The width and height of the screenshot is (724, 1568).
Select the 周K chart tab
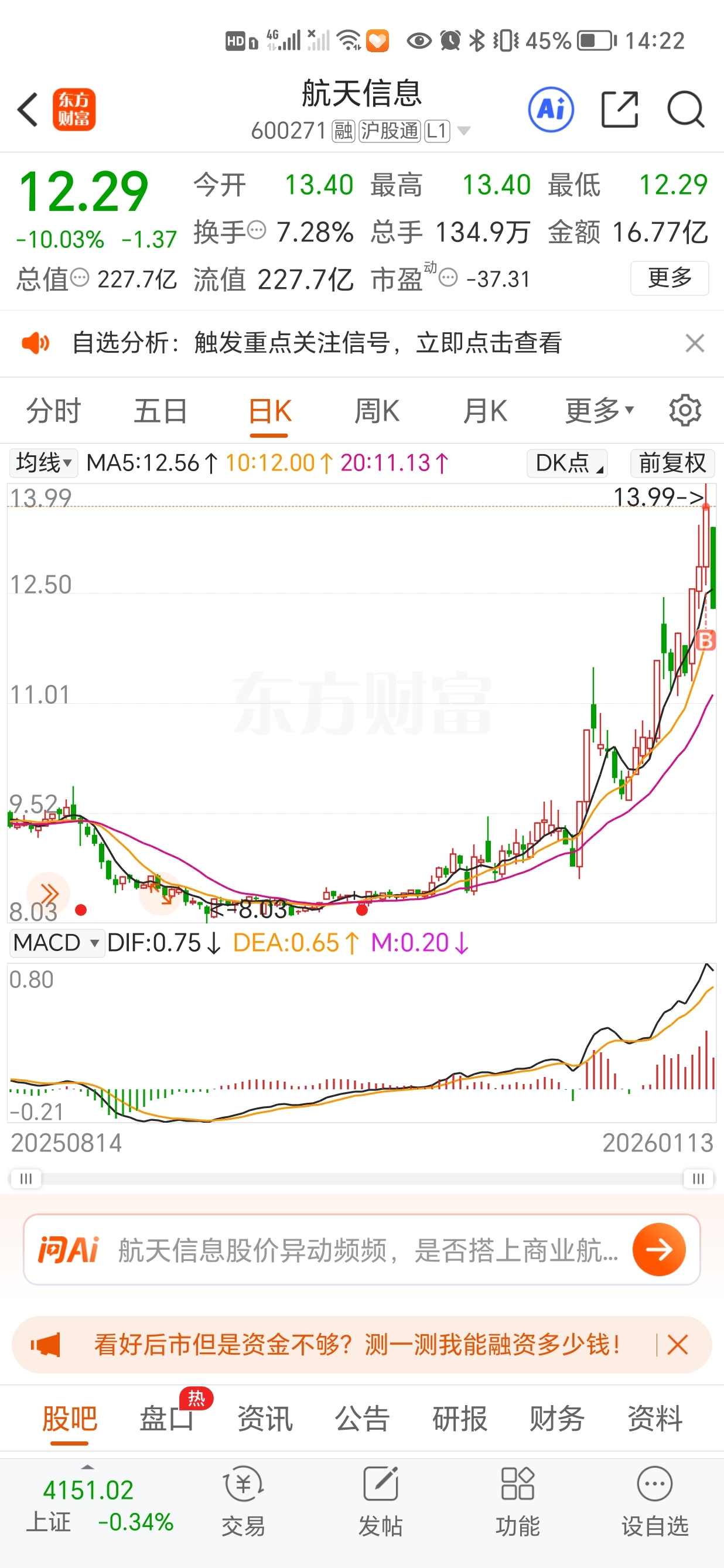point(377,411)
